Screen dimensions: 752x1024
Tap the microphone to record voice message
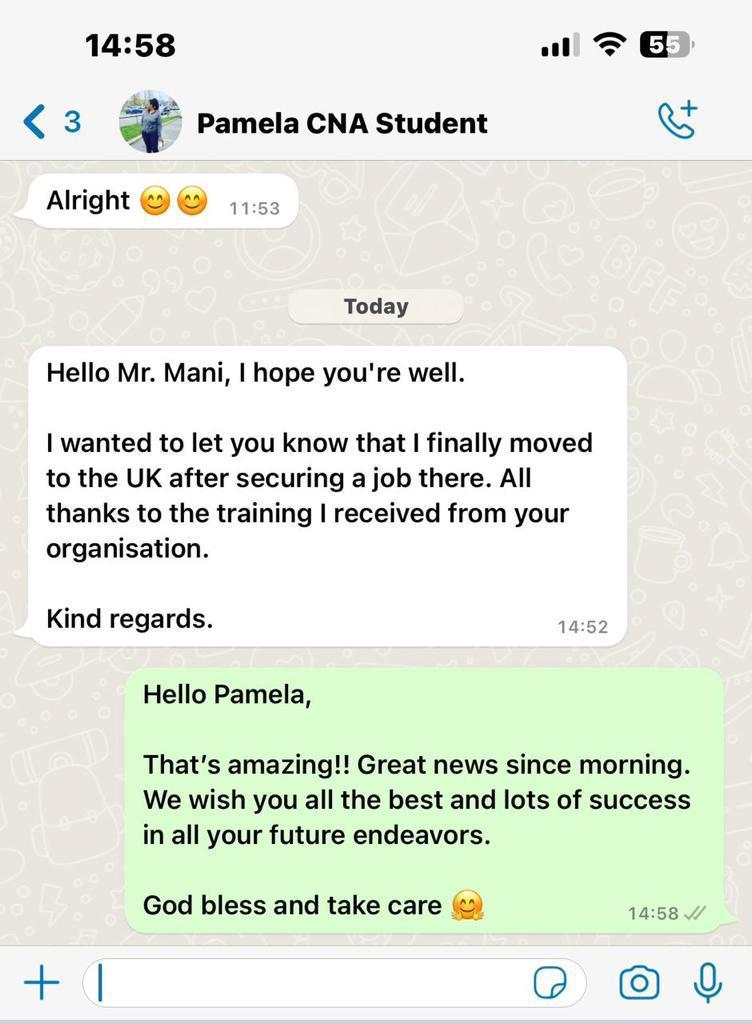[x=708, y=984]
